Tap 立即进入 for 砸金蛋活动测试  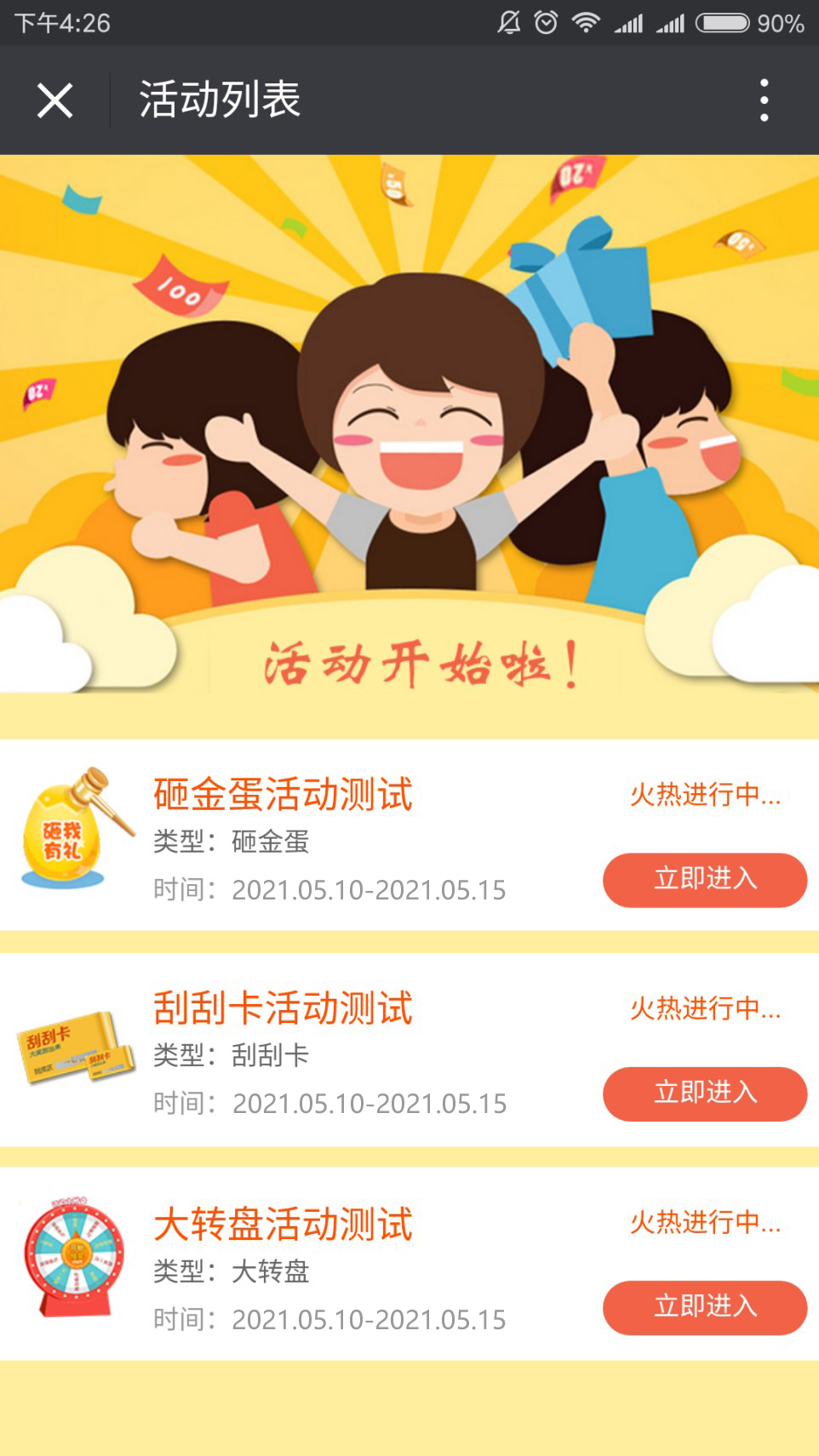pyautogui.click(x=704, y=879)
